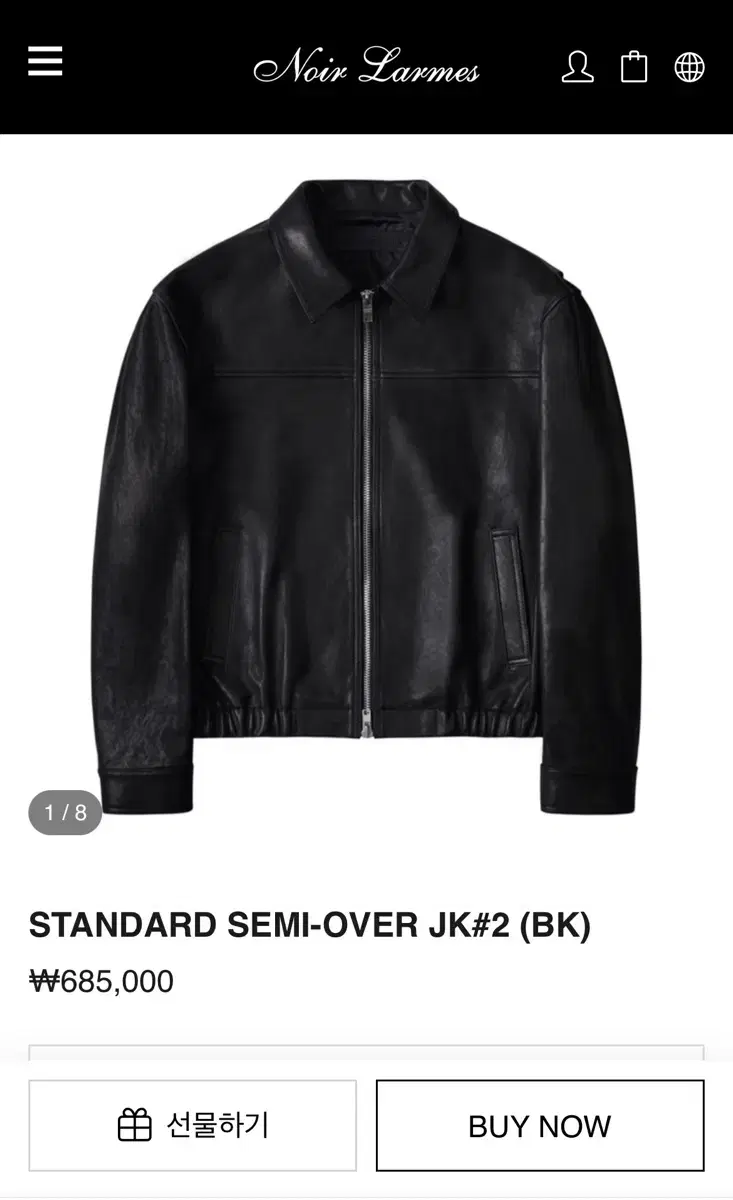Click the black header bar logo area
Viewport: 733px width, 1200px height.
[x=367, y=68]
